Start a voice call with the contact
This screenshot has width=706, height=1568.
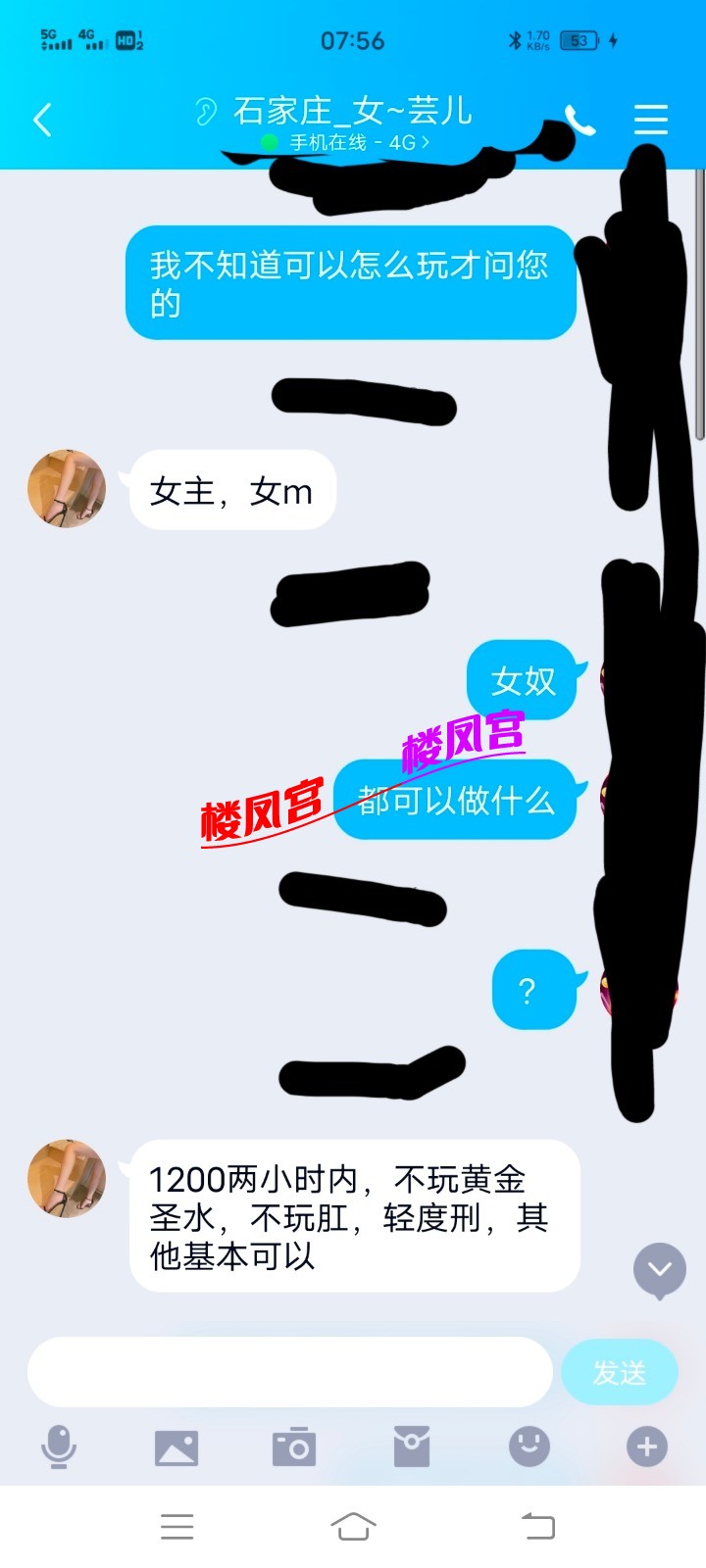click(580, 121)
